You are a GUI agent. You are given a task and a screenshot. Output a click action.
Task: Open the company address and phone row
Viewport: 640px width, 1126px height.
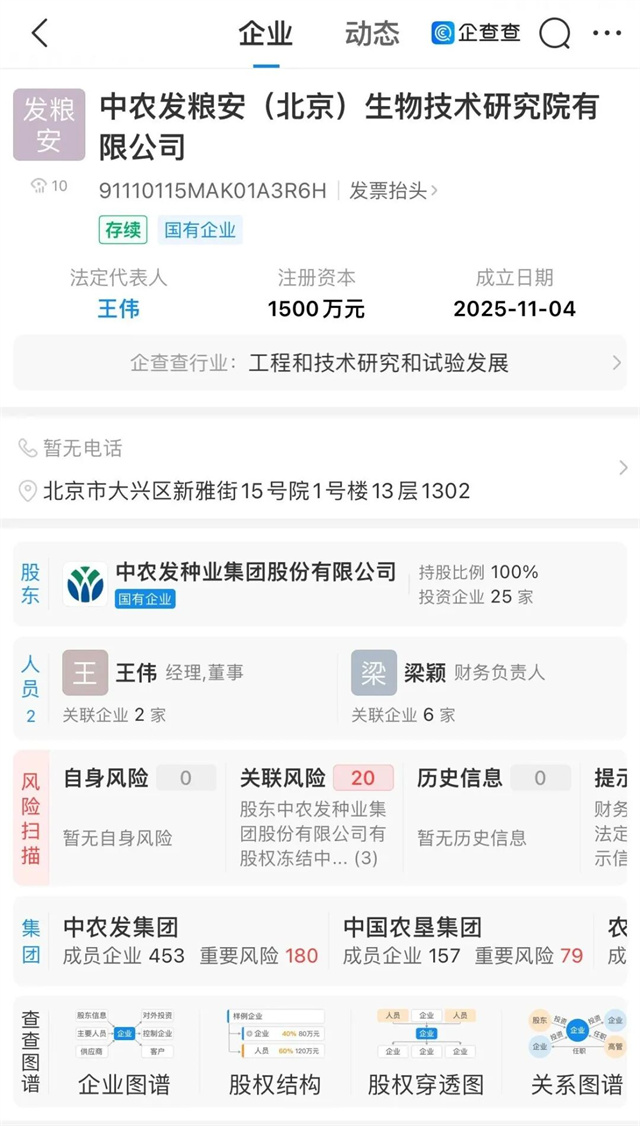click(320, 469)
